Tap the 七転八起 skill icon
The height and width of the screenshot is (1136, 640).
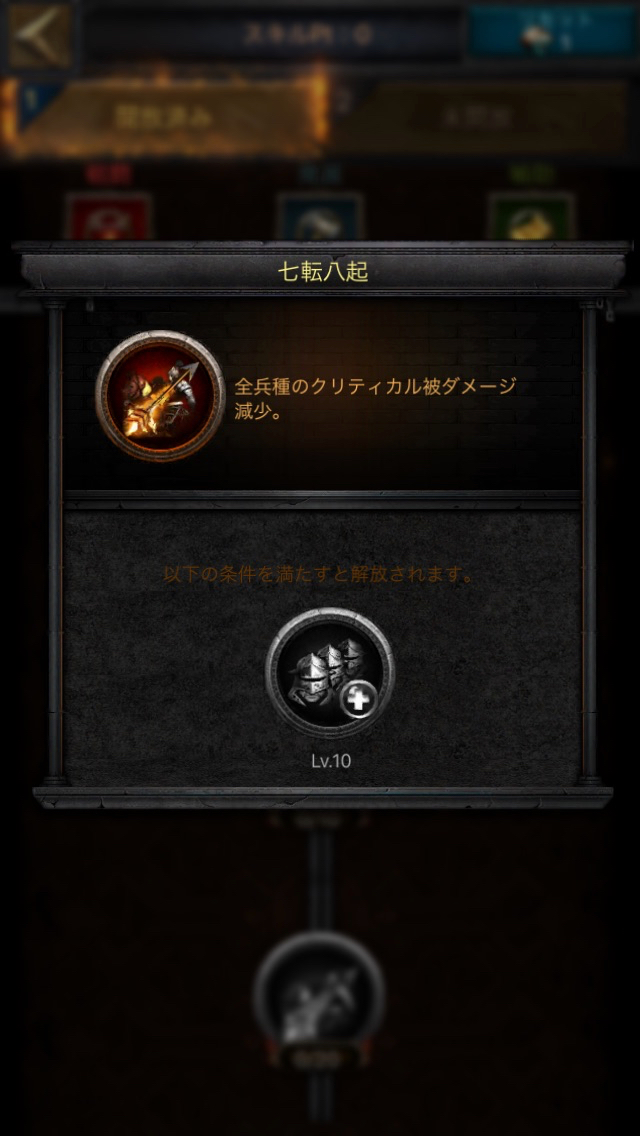pyautogui.click(x=160, y=396)
